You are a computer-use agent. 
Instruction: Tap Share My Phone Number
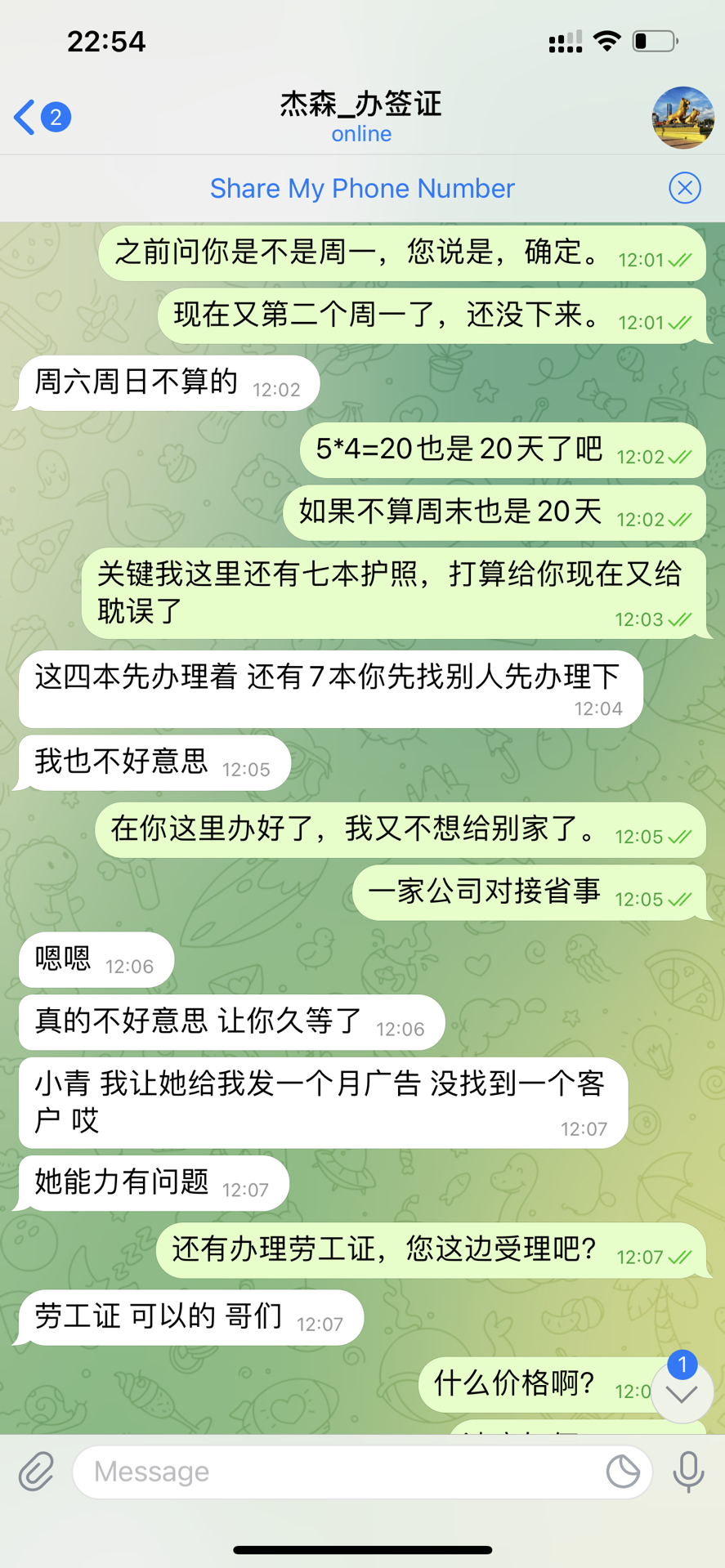pyautogui.click(x=362, y=189)
